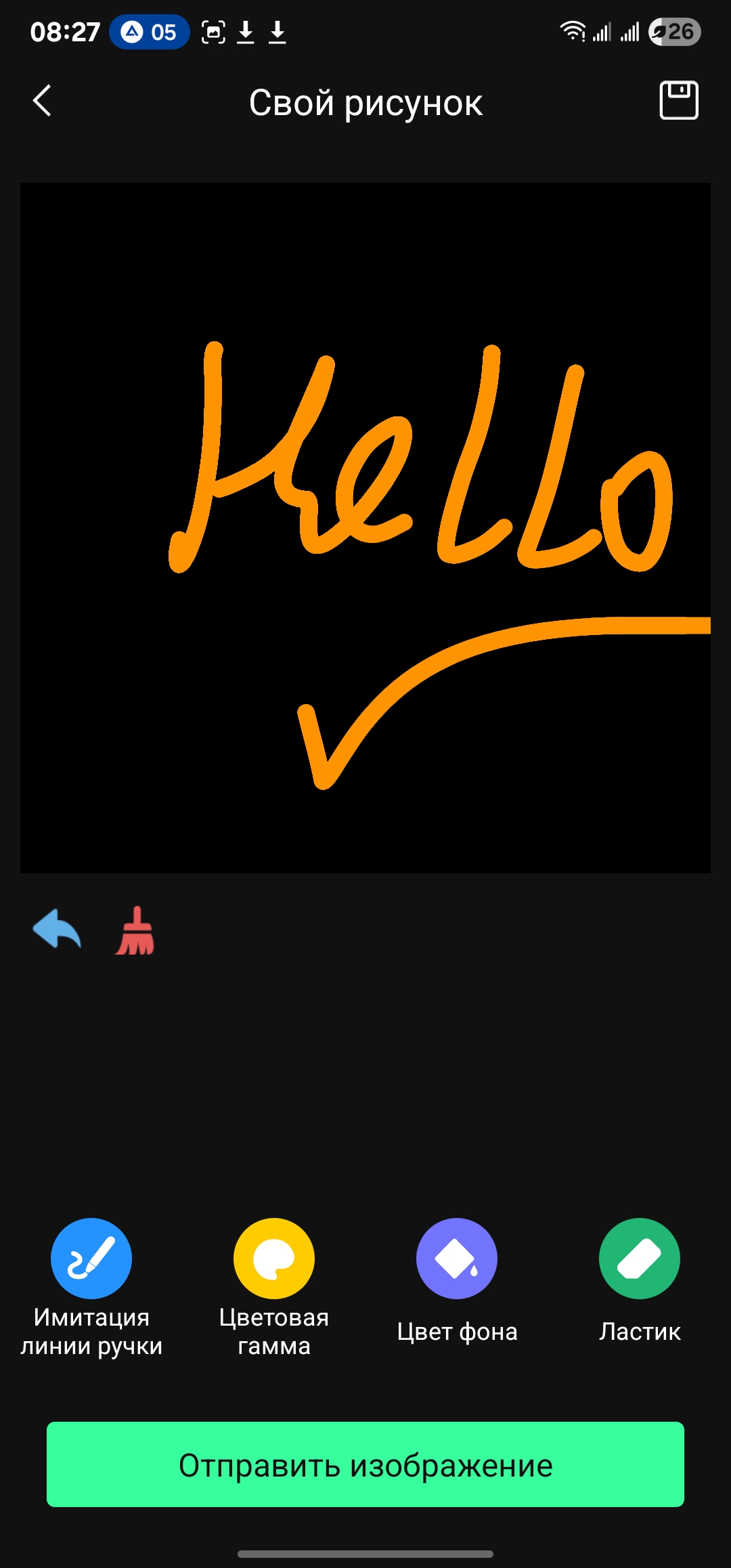
Task: Open Имитация линии ручки tool
Action: [91, 1259]
